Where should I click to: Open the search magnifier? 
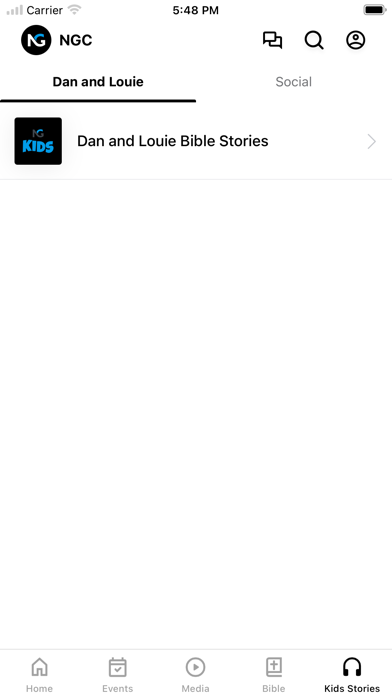click(x=314, y=40)
